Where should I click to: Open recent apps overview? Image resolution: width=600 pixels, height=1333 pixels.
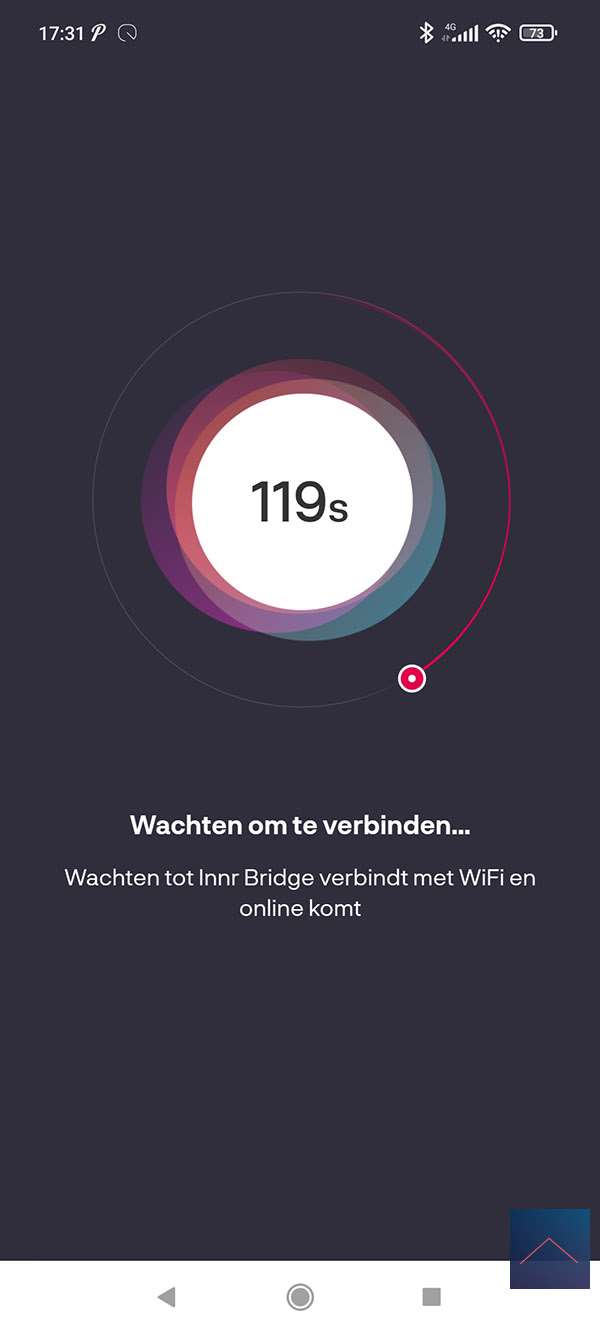click(x=432, y=1297)
